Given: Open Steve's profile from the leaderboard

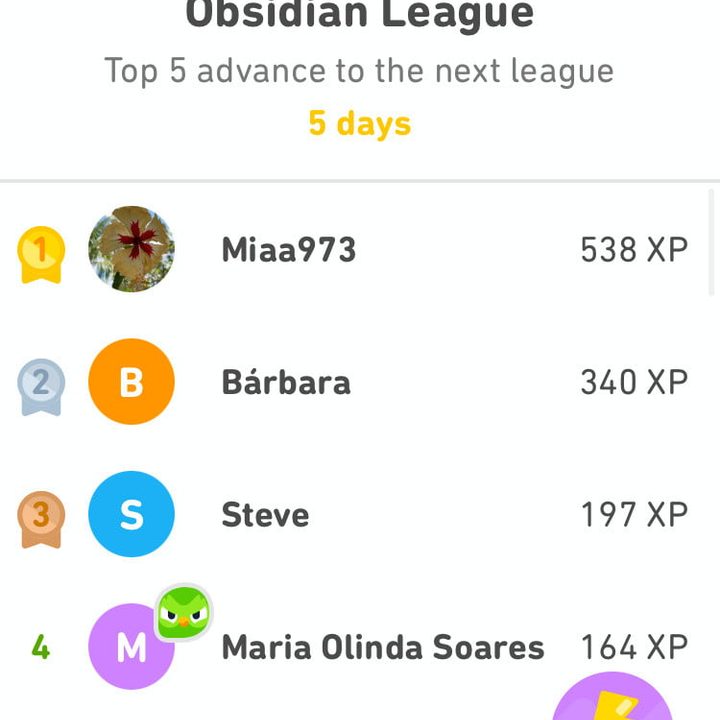Looking at the screenshot, I should point(265,515).
